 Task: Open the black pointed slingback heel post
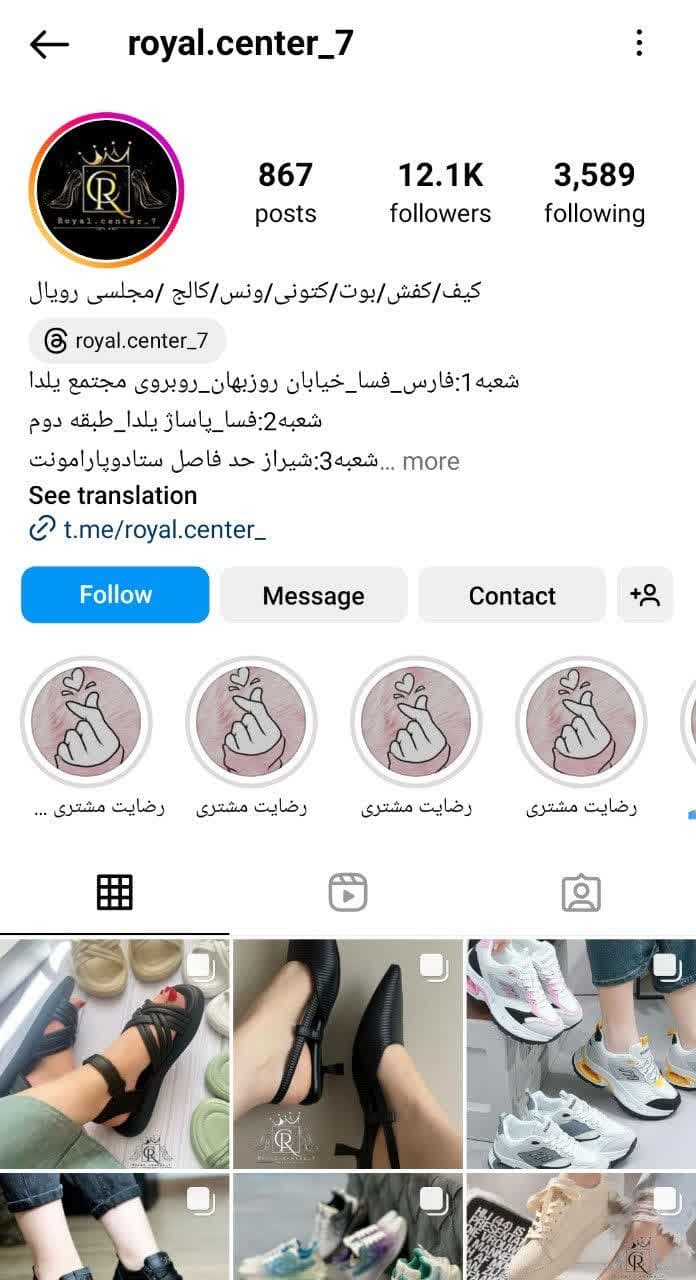point(348,1054)
